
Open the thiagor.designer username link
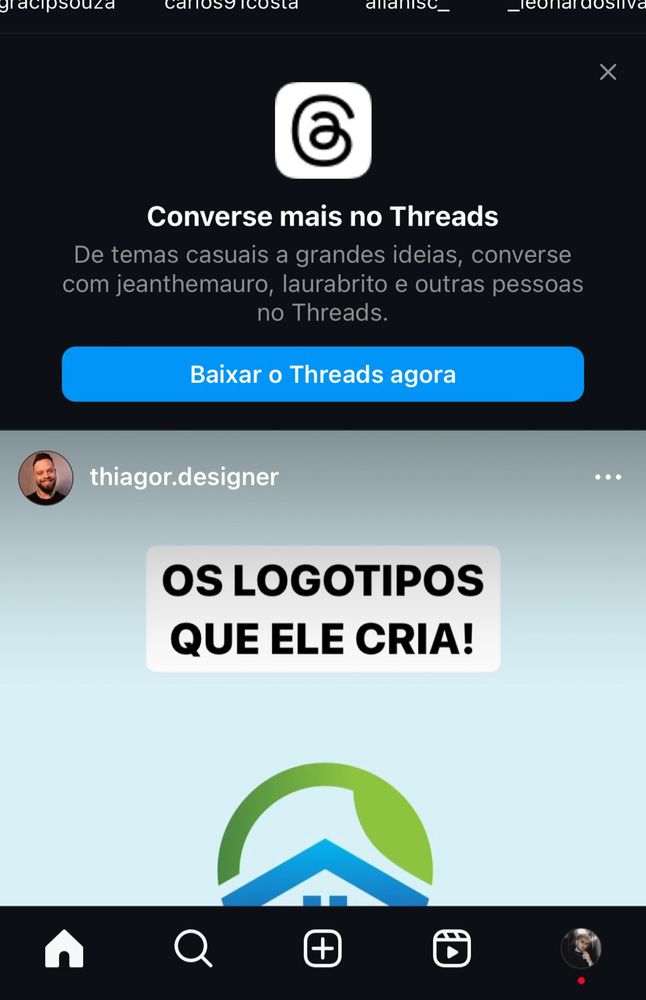tap(184, 477)
